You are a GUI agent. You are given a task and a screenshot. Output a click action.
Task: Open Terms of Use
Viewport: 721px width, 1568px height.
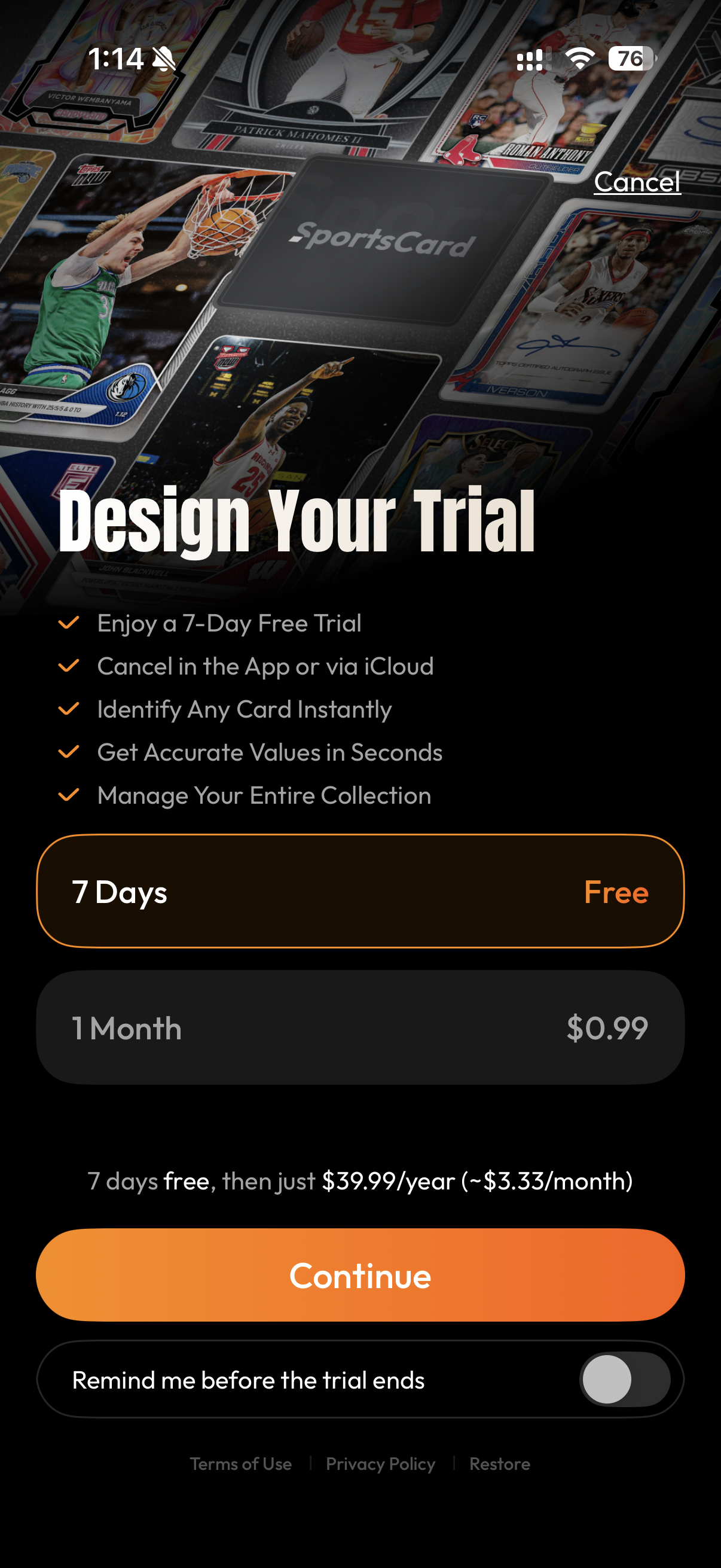pos(241,1464)
